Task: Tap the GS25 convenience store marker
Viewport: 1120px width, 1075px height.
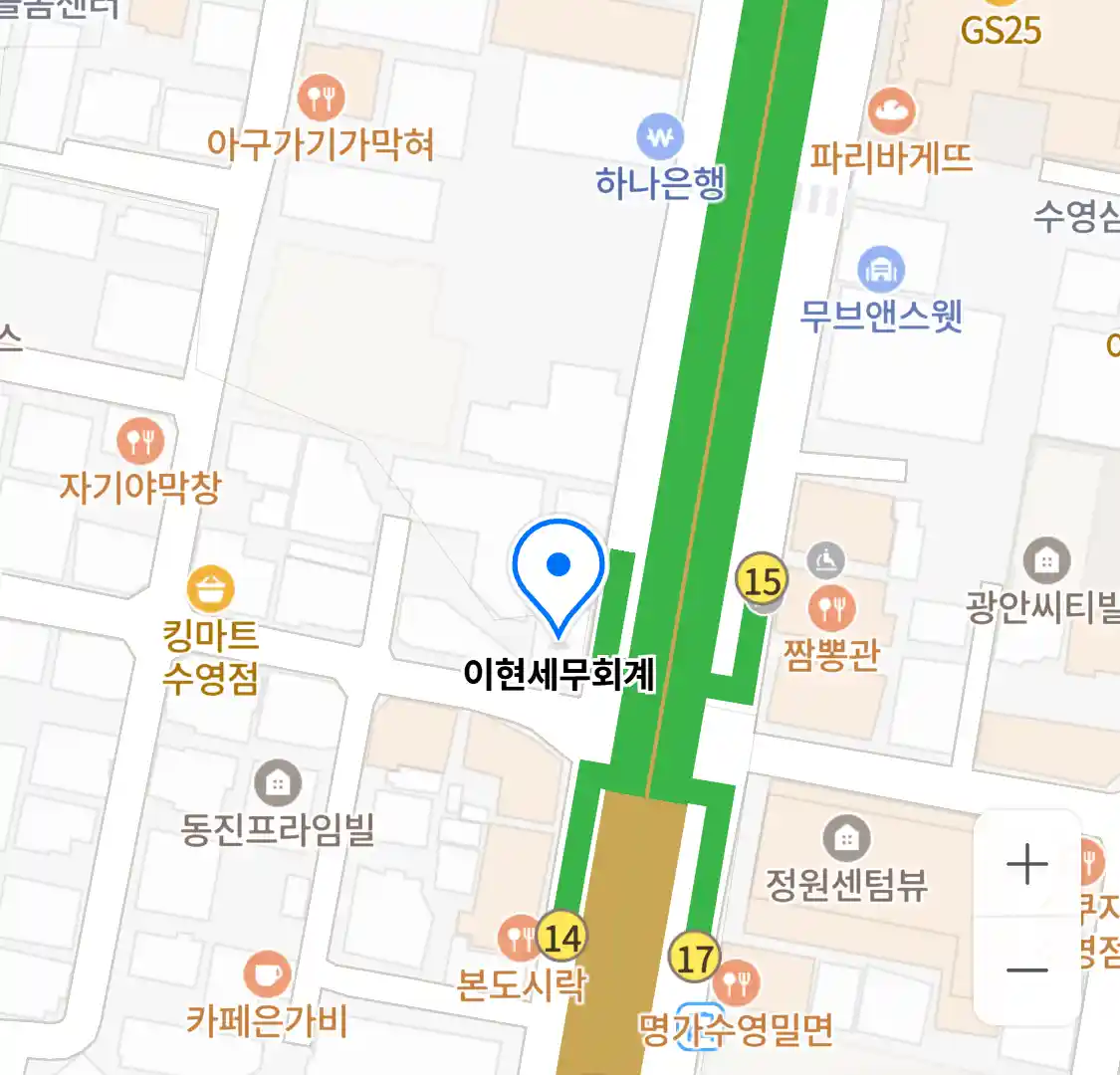Action: (1001, 30)
